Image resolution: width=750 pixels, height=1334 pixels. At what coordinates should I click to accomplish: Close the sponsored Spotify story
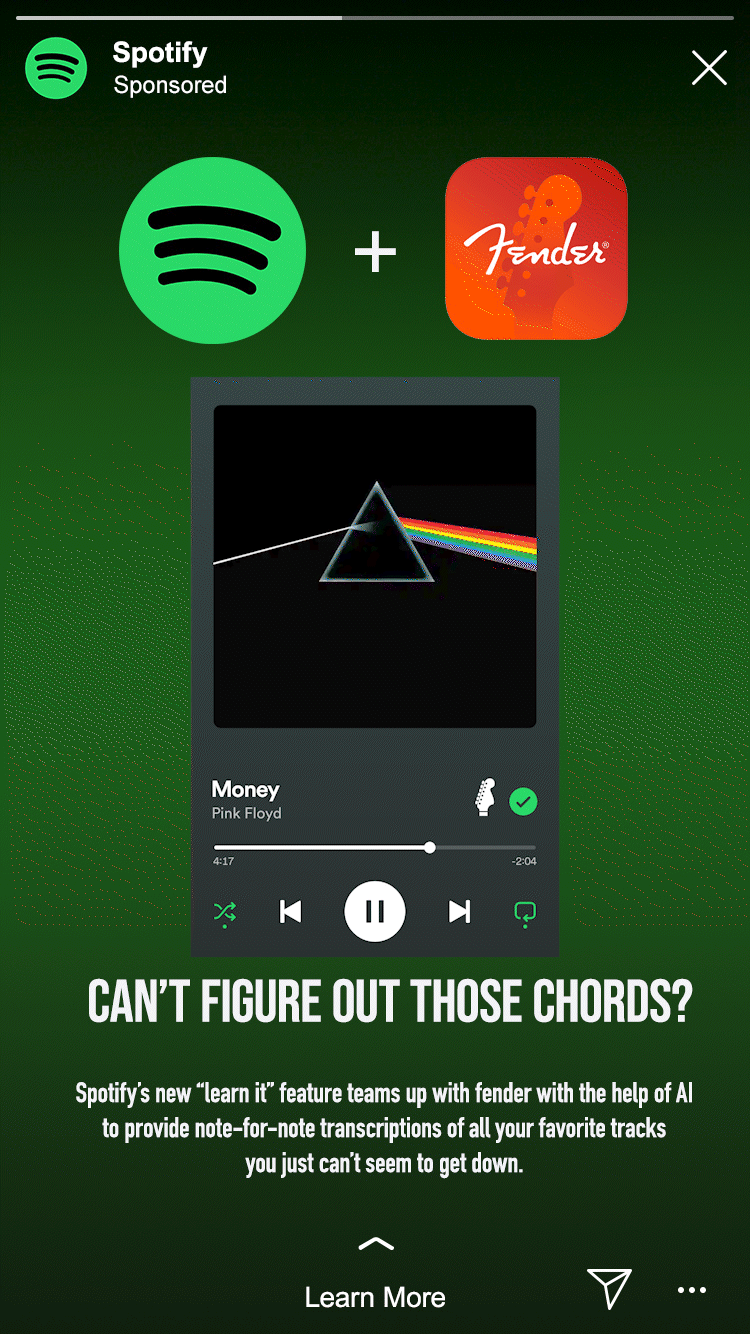click(x=709, y=68)
